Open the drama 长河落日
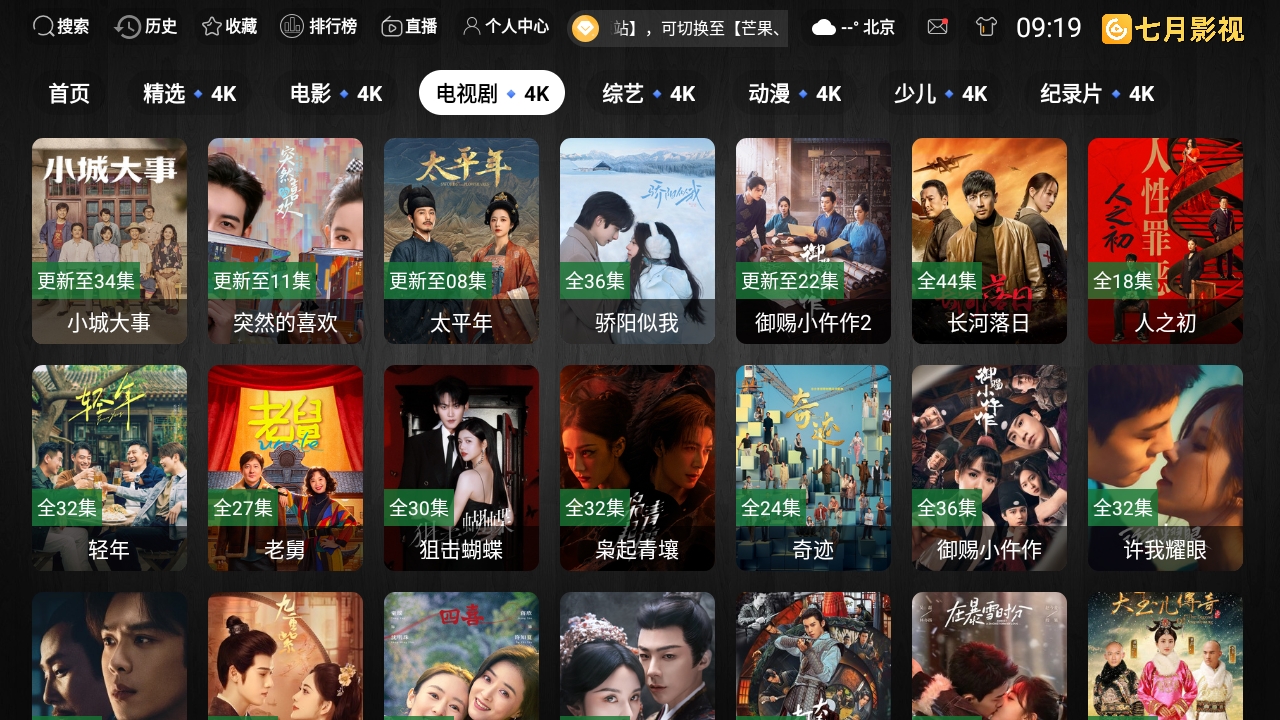The height and width of the screenshot is (720, 1280). click(989, 241)
